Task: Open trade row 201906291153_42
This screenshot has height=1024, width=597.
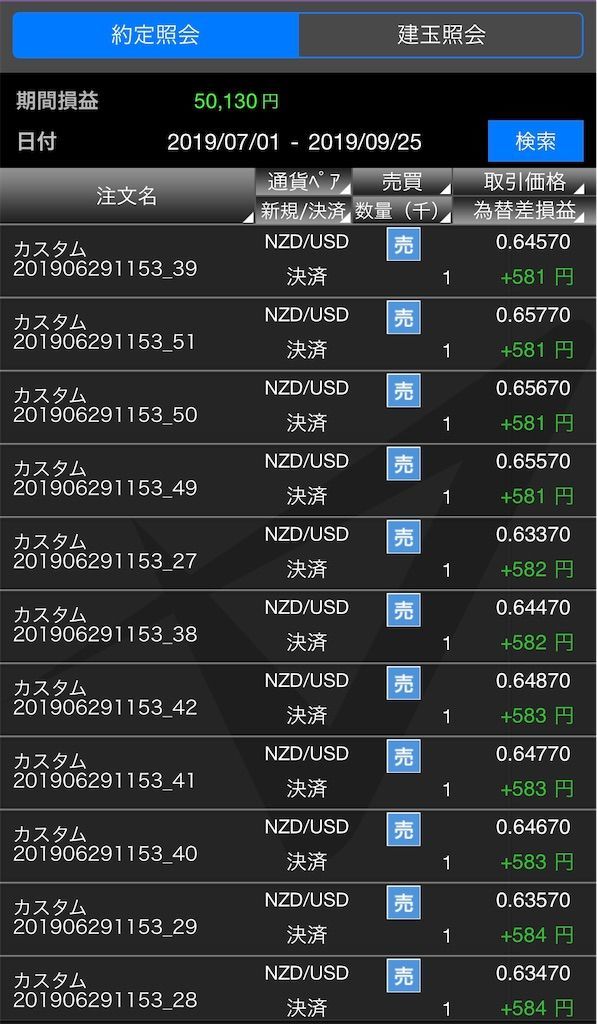Action: tap(298, 699)
